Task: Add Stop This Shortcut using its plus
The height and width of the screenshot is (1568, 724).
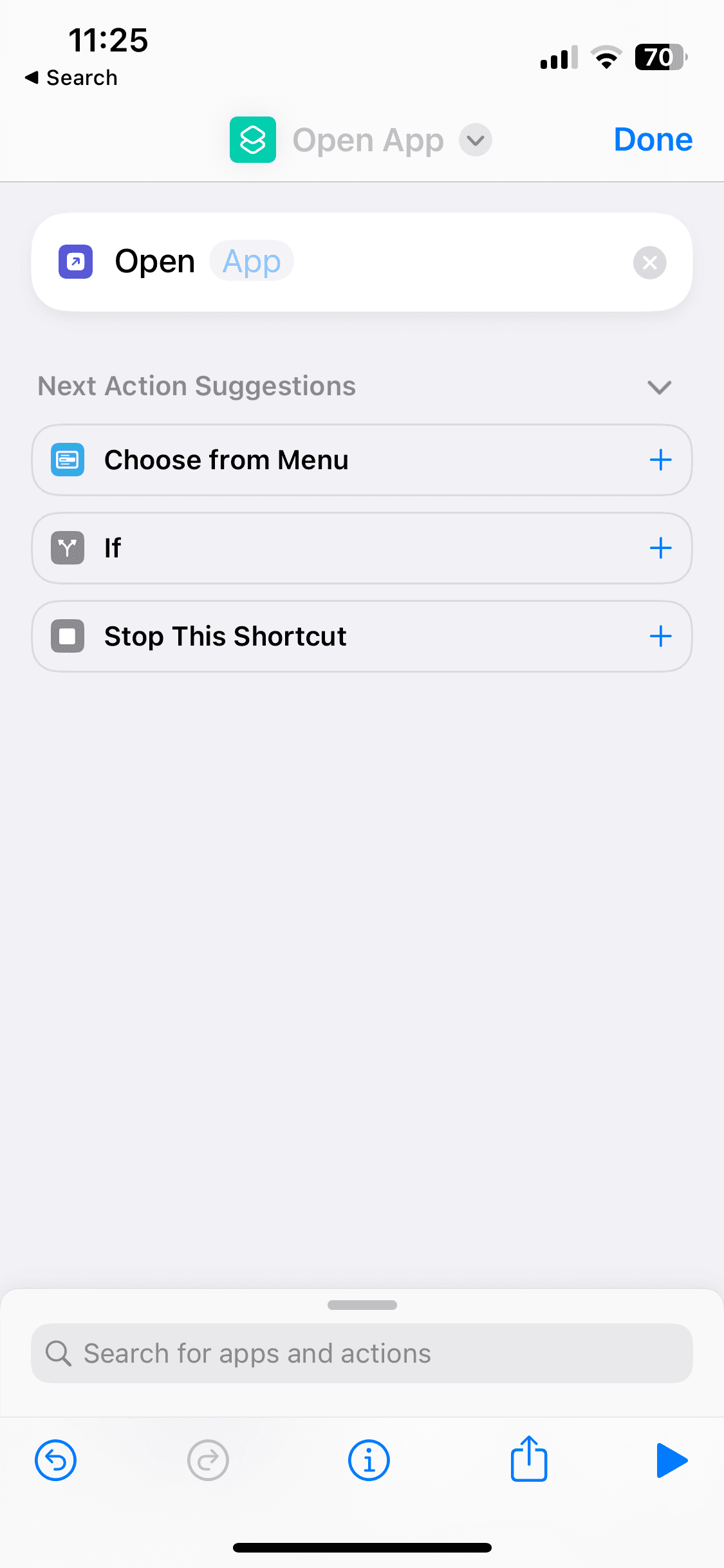Action: pos(661,636)
